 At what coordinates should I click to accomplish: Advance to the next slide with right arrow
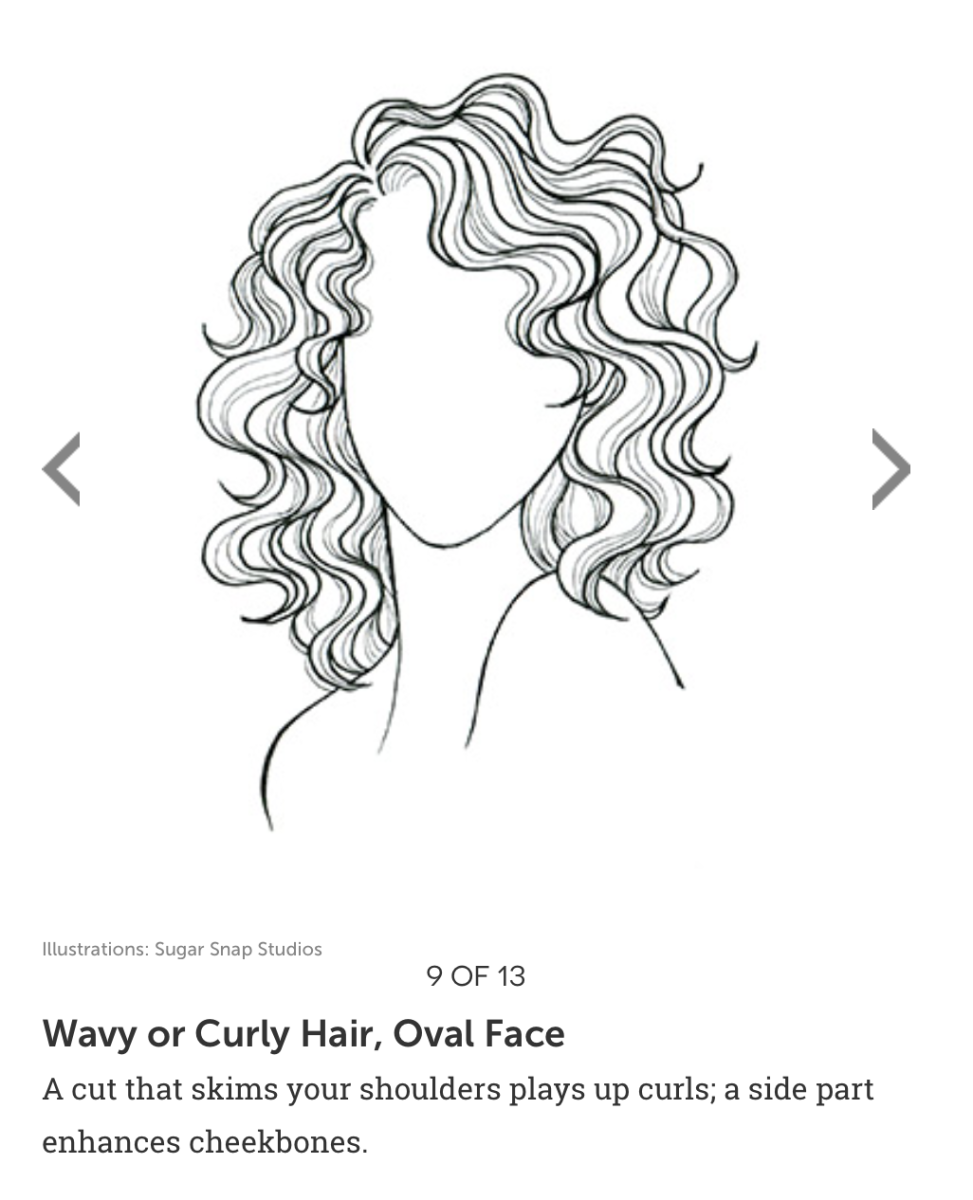tap(890, 469)
